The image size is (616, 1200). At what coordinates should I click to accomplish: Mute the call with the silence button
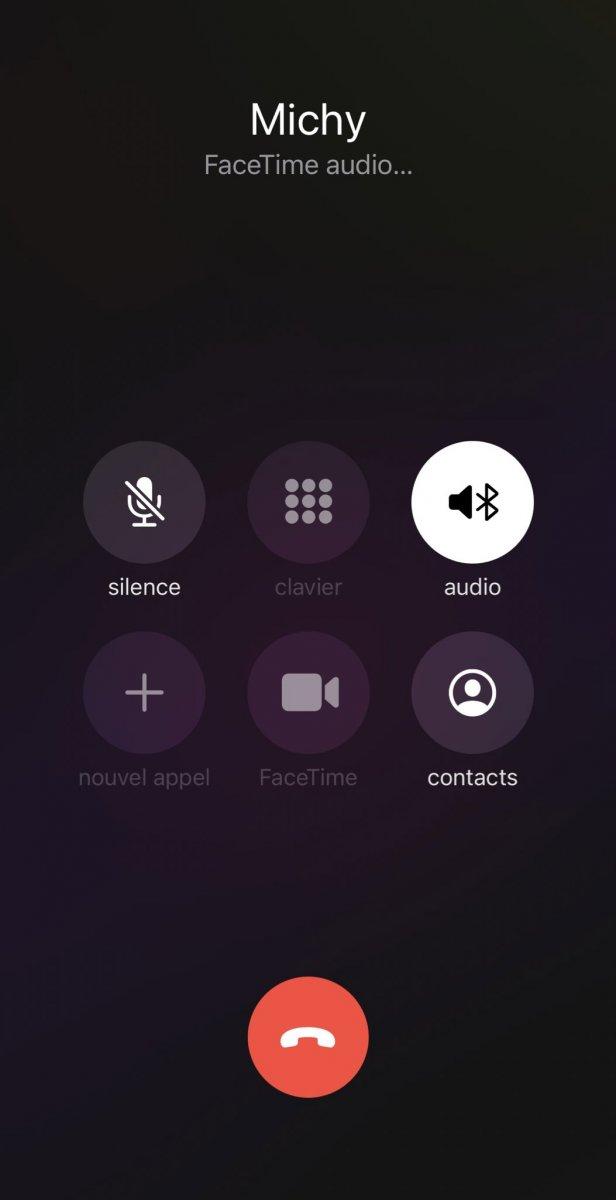144,502
